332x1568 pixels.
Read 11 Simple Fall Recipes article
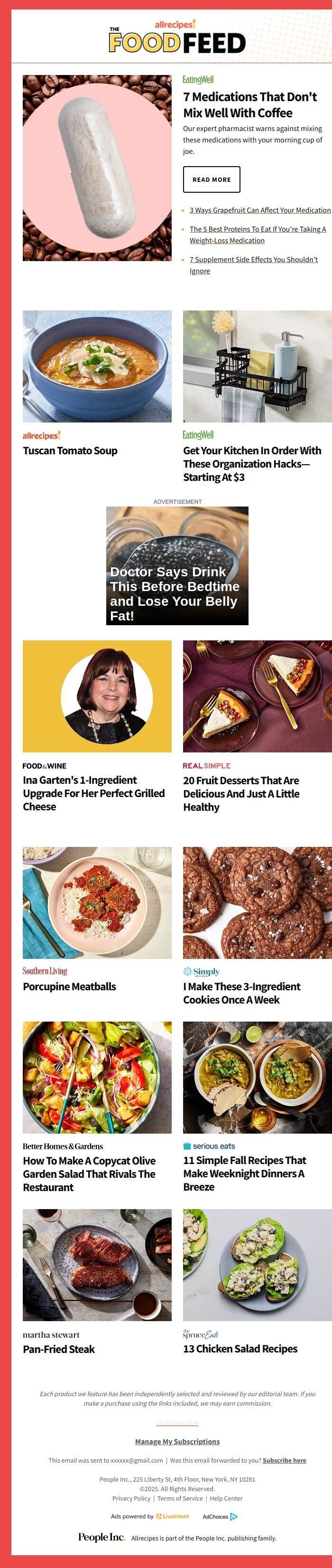[x=244, y=1174]
